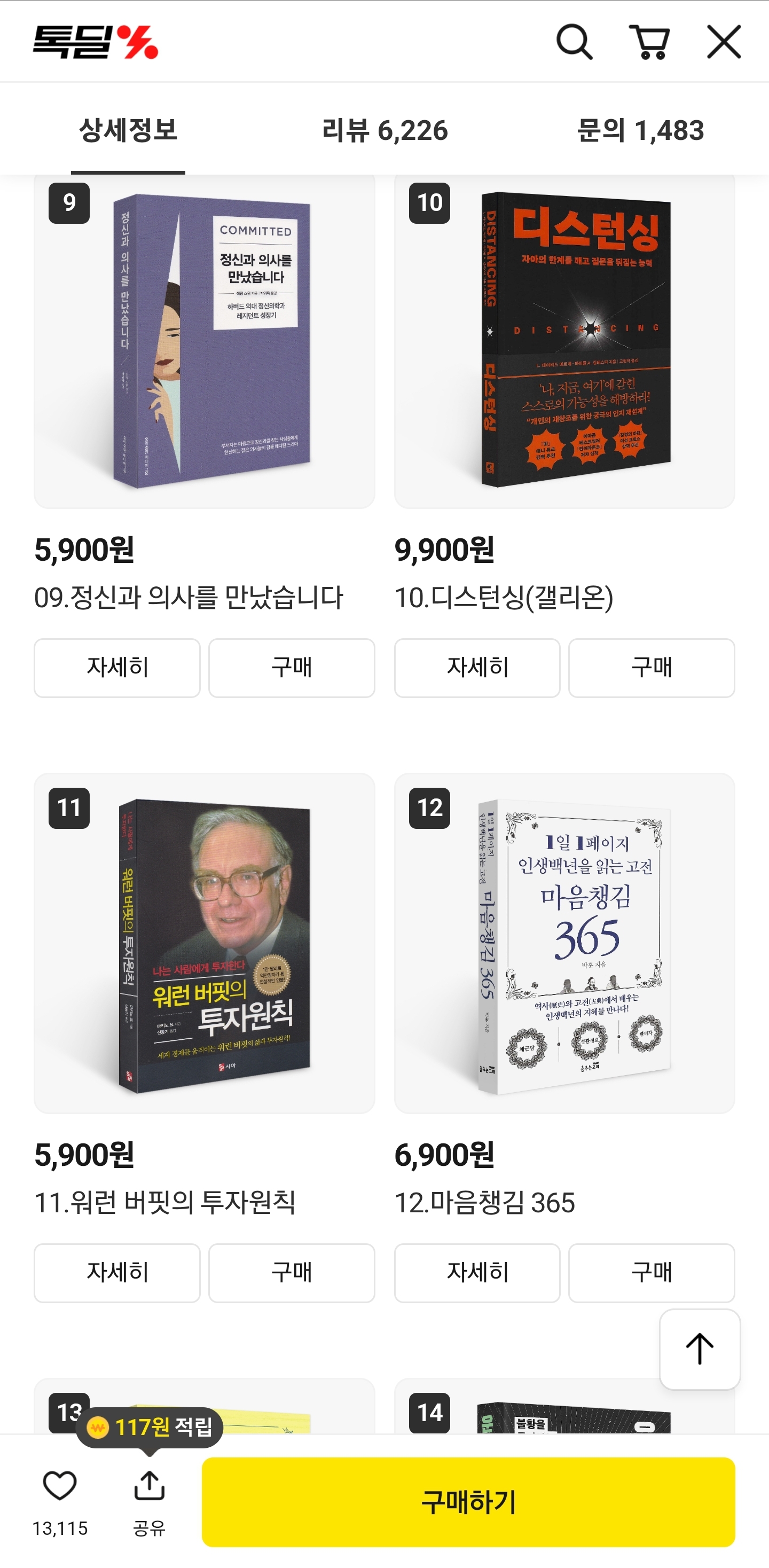Switch to the 리뷰 6,226 tab

pyautogui.click(x=385, y=130)
